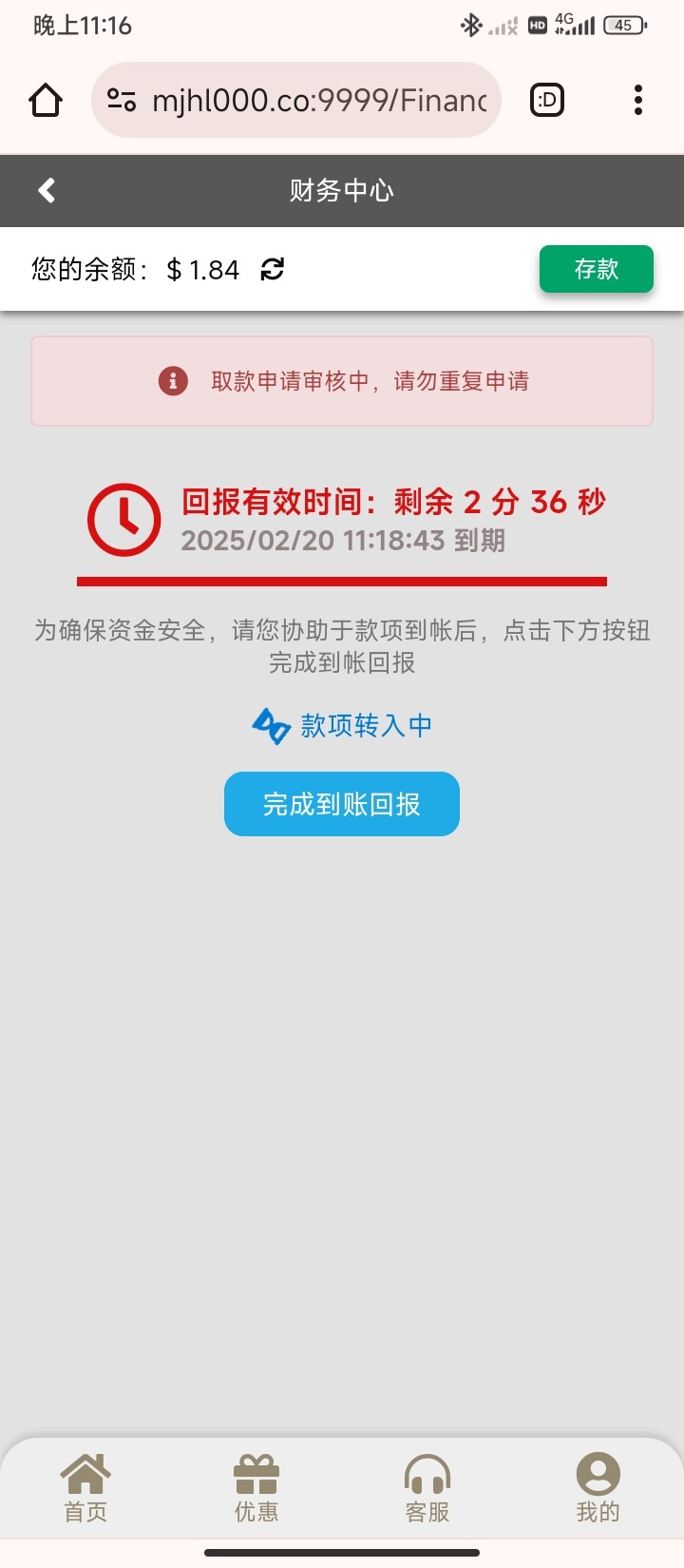The height and width of the screenshot is (1568, 684).
Task: Tap the green 存款 button
Action: pos(596,269)
